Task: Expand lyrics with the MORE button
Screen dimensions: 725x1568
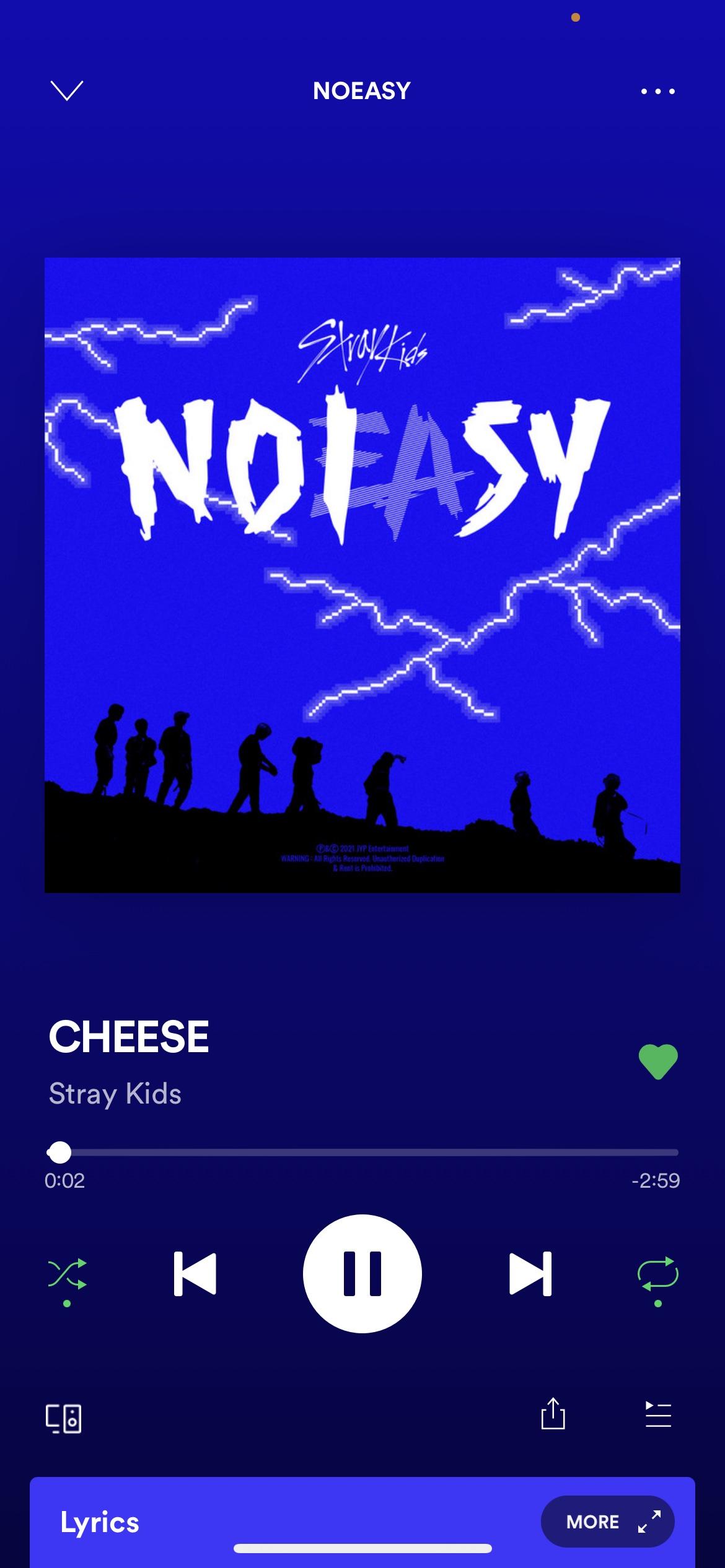Action: 607,1522
